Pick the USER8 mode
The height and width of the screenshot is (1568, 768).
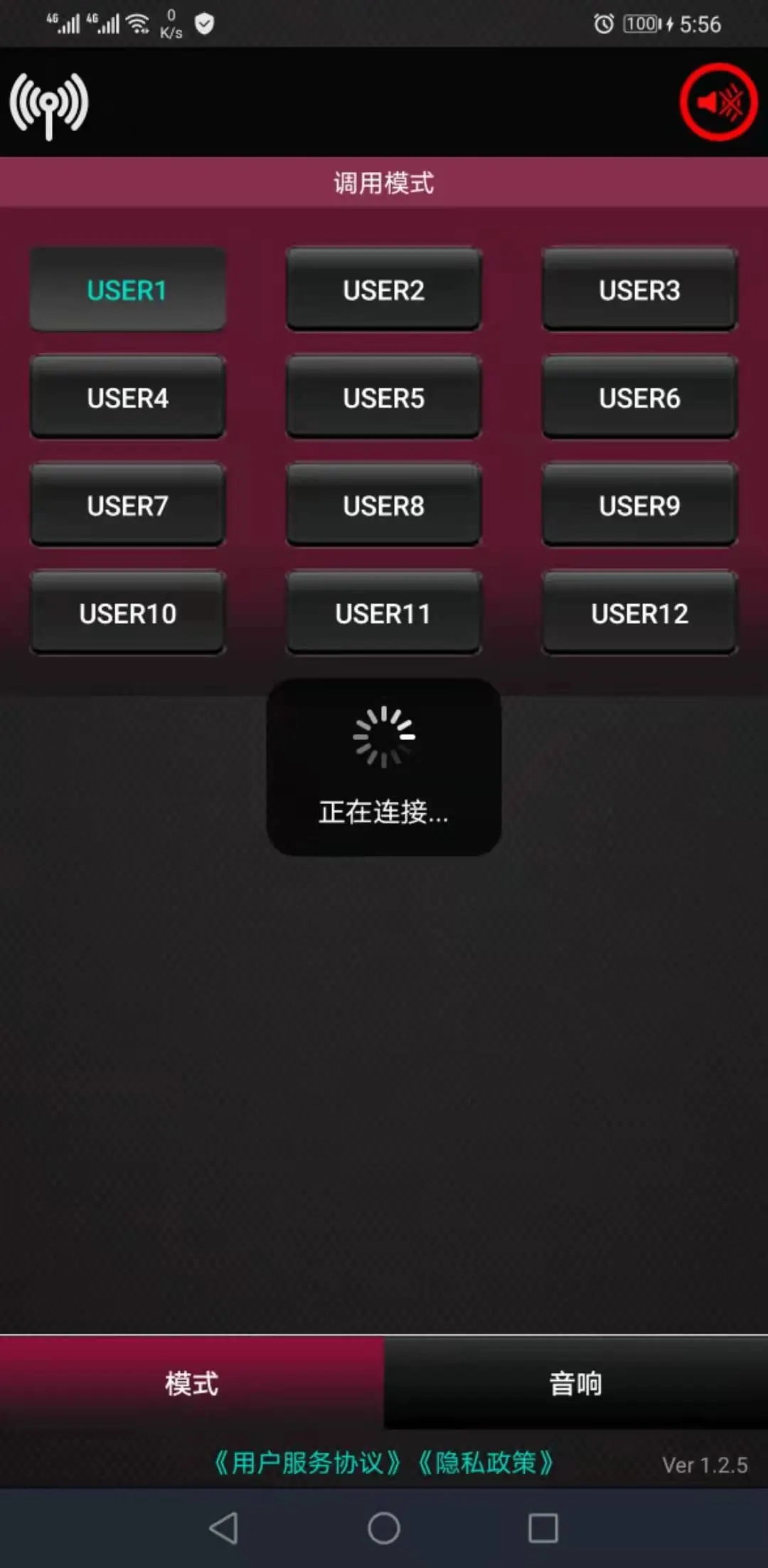coord(384,506)
